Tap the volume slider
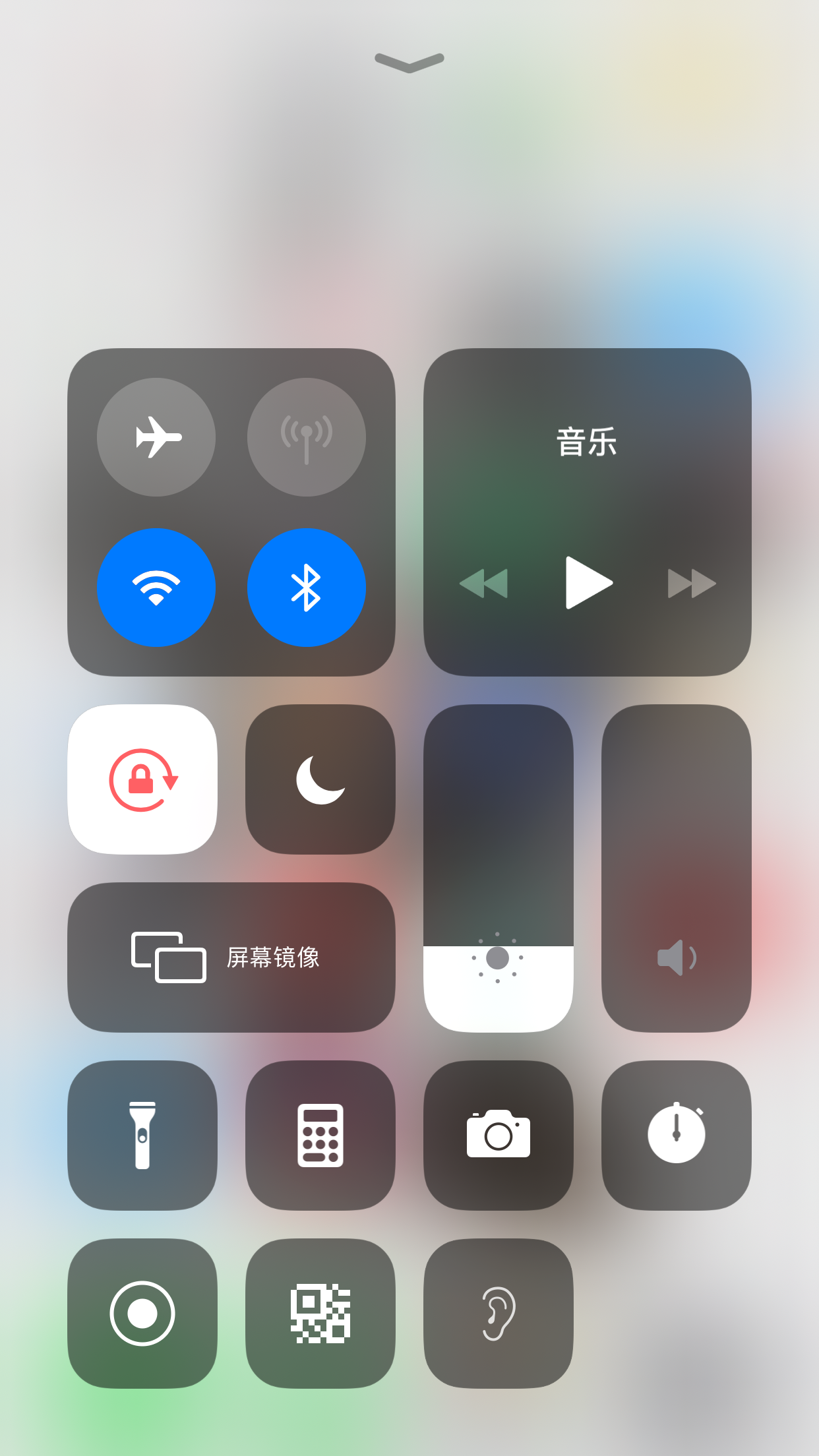 (677, 868)
